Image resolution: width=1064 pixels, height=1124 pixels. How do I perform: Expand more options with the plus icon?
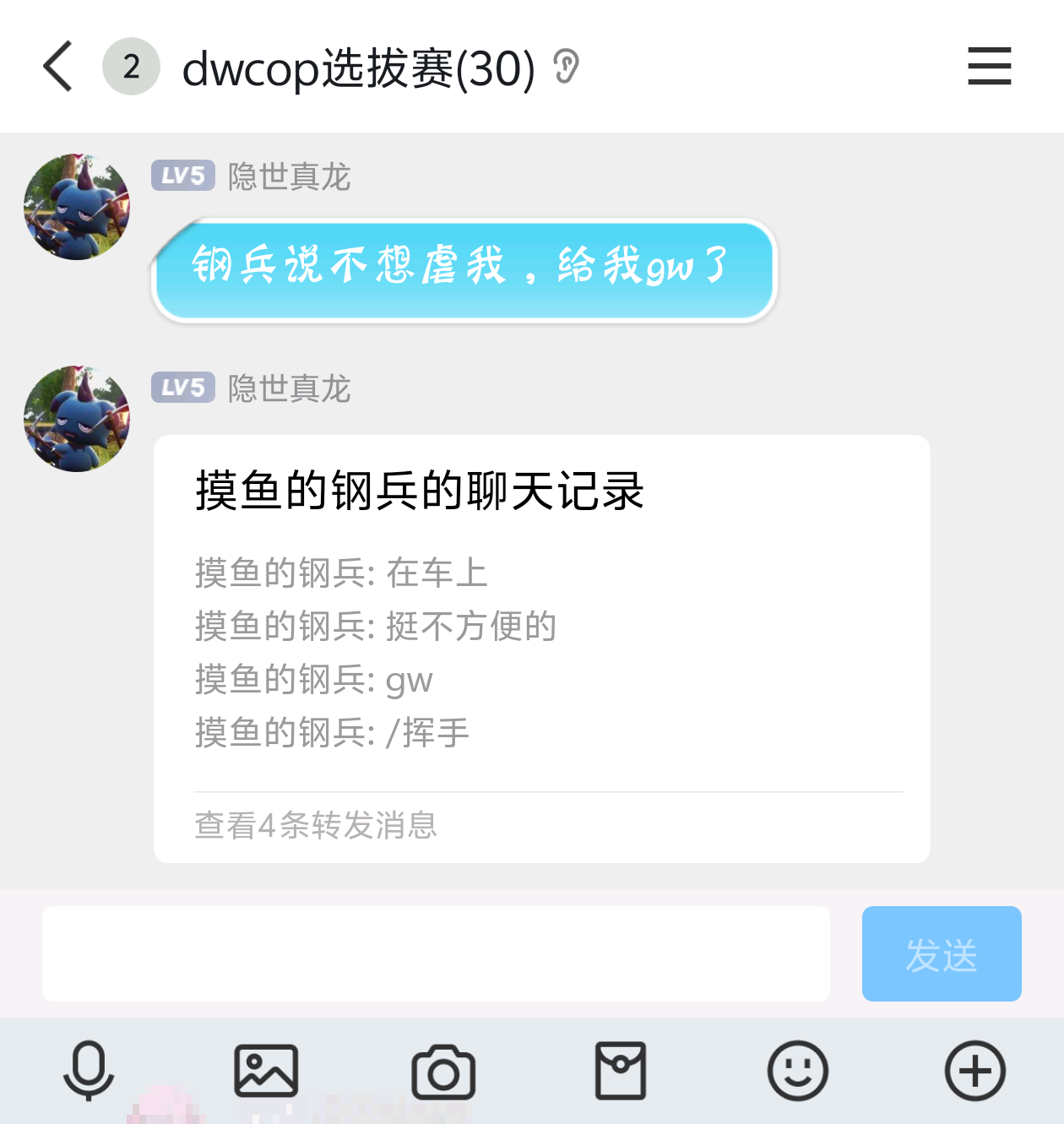point(974,1071)
